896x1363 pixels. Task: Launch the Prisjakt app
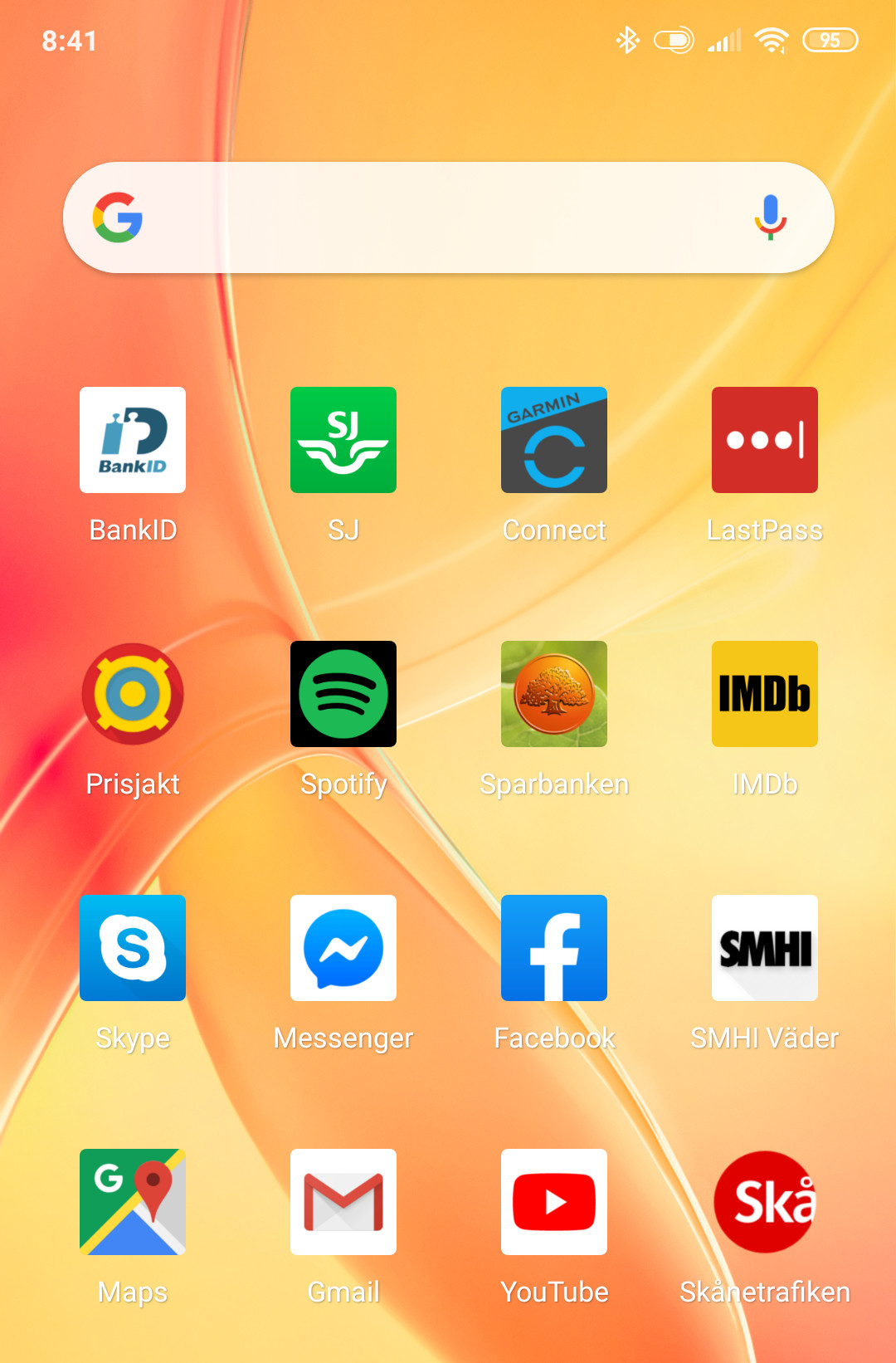click(x=133, y=694)
